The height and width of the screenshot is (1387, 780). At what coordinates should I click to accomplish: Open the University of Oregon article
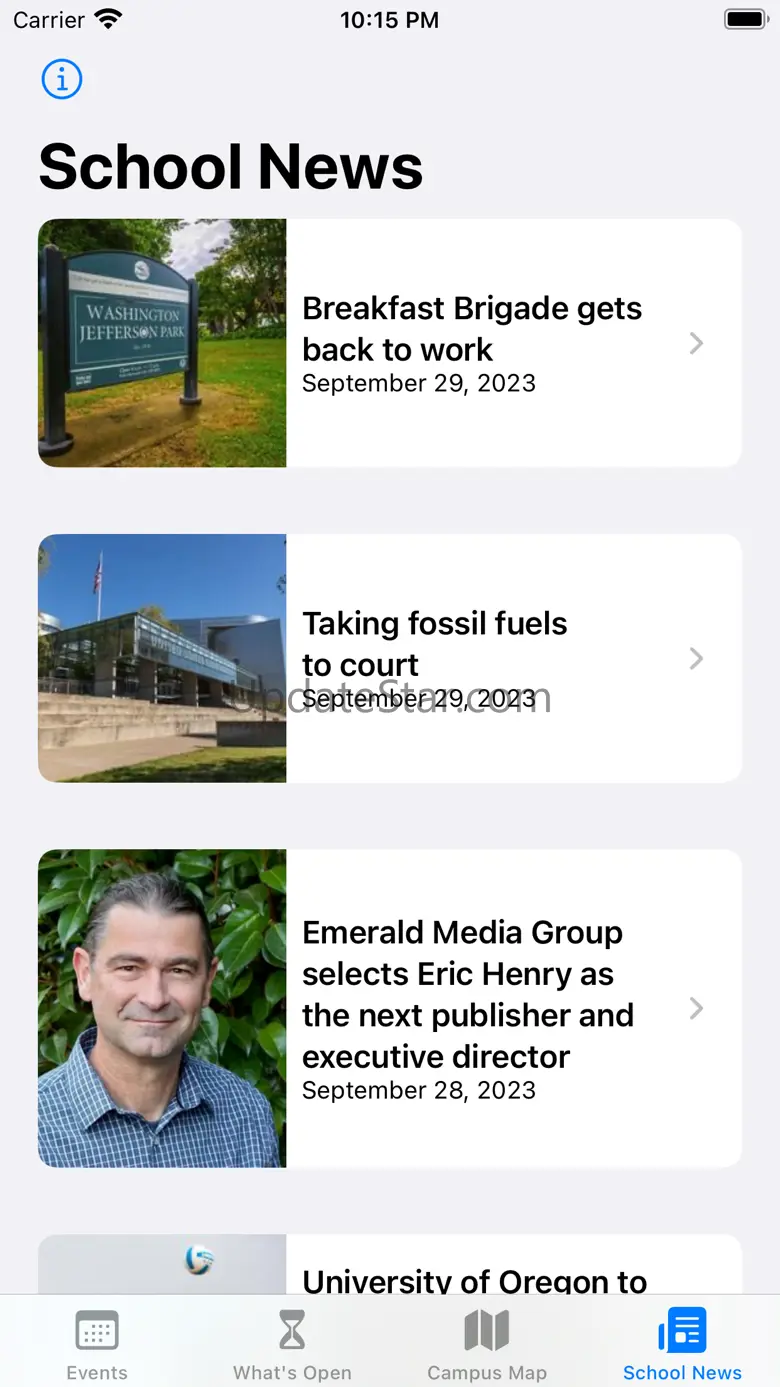coord(390,1268)
